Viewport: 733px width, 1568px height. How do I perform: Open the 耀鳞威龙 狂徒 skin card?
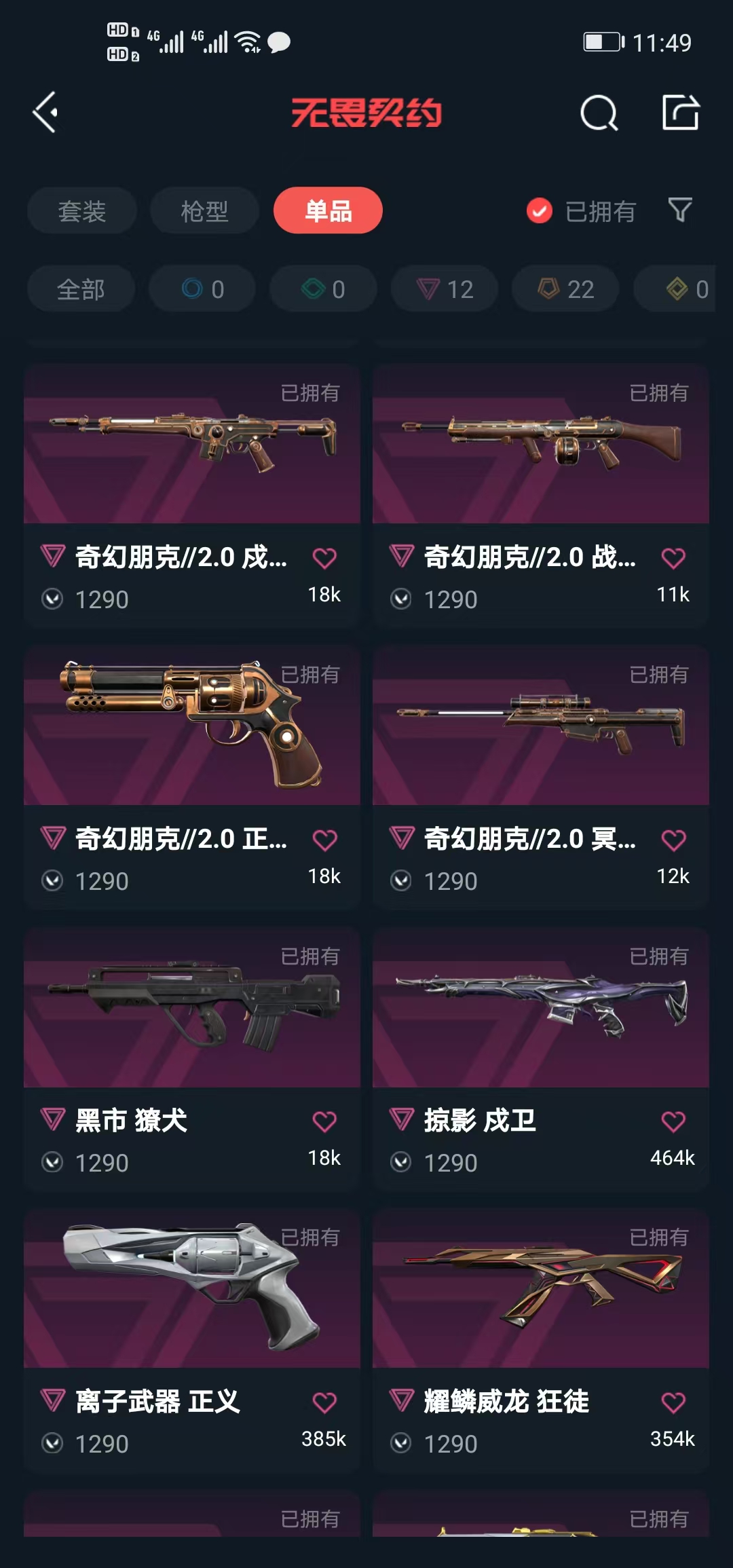[x=540, y=1290]
